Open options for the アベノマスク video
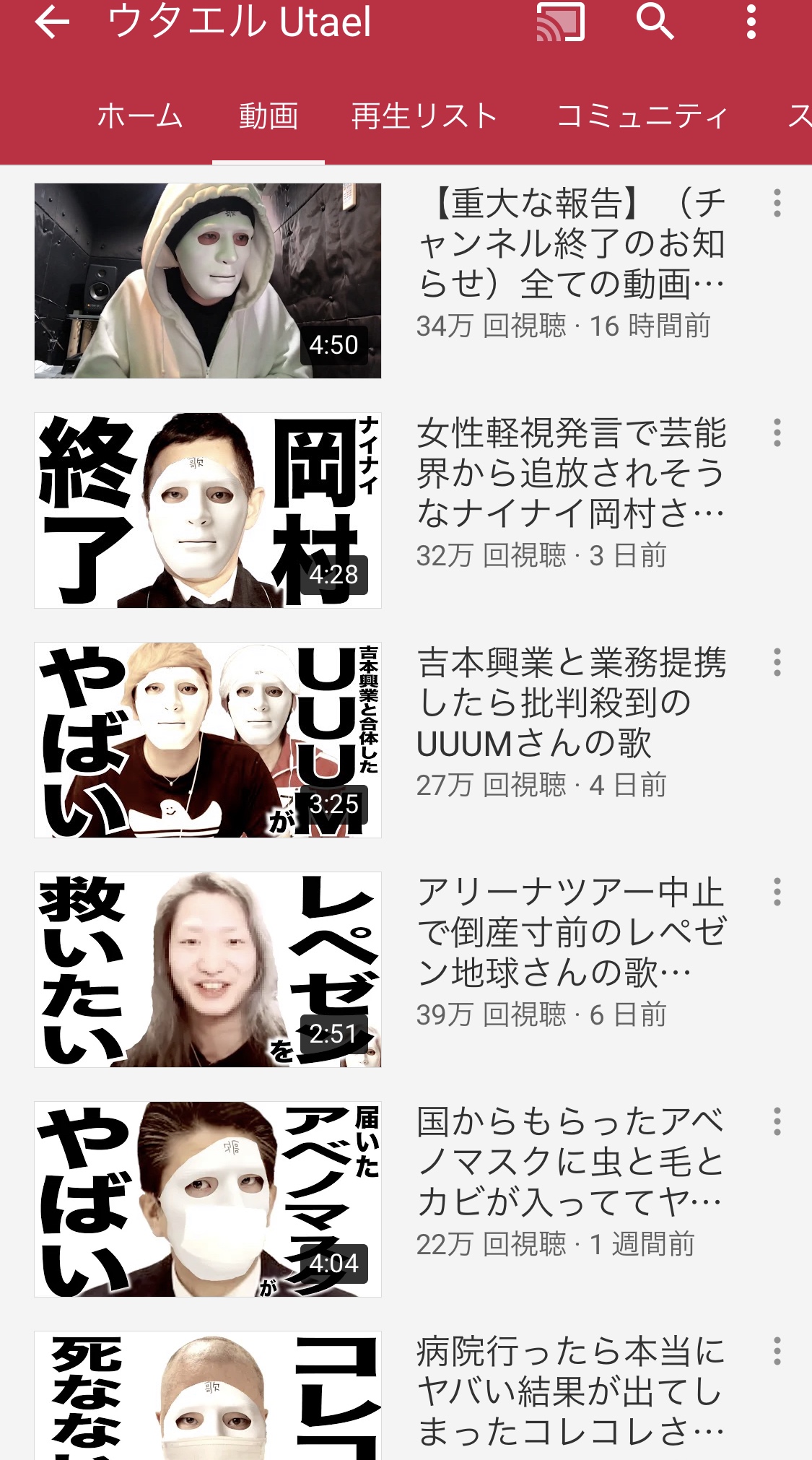 (x=777, y=1122)
